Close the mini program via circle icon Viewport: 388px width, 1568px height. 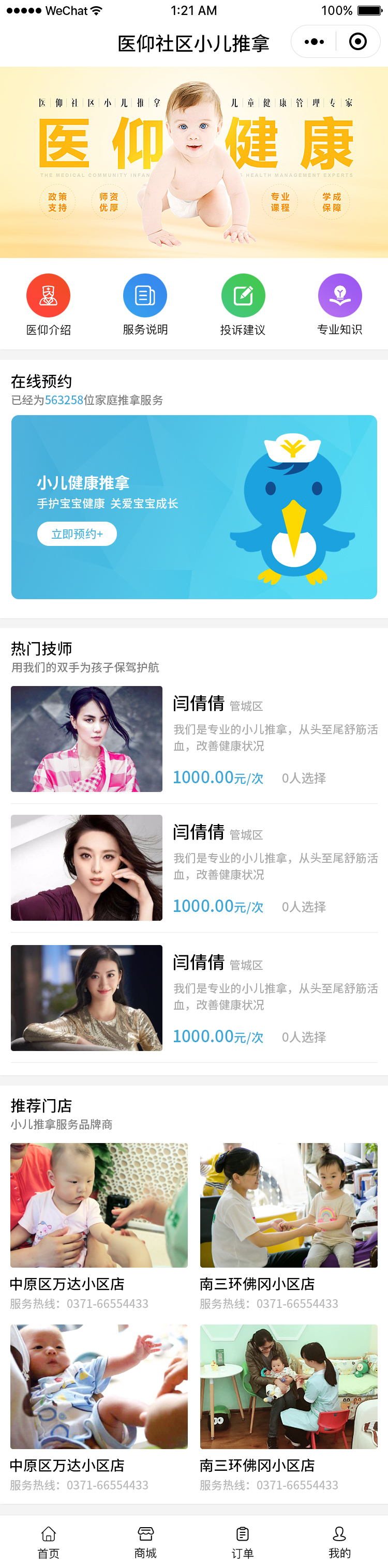click(x=357, y=42)
